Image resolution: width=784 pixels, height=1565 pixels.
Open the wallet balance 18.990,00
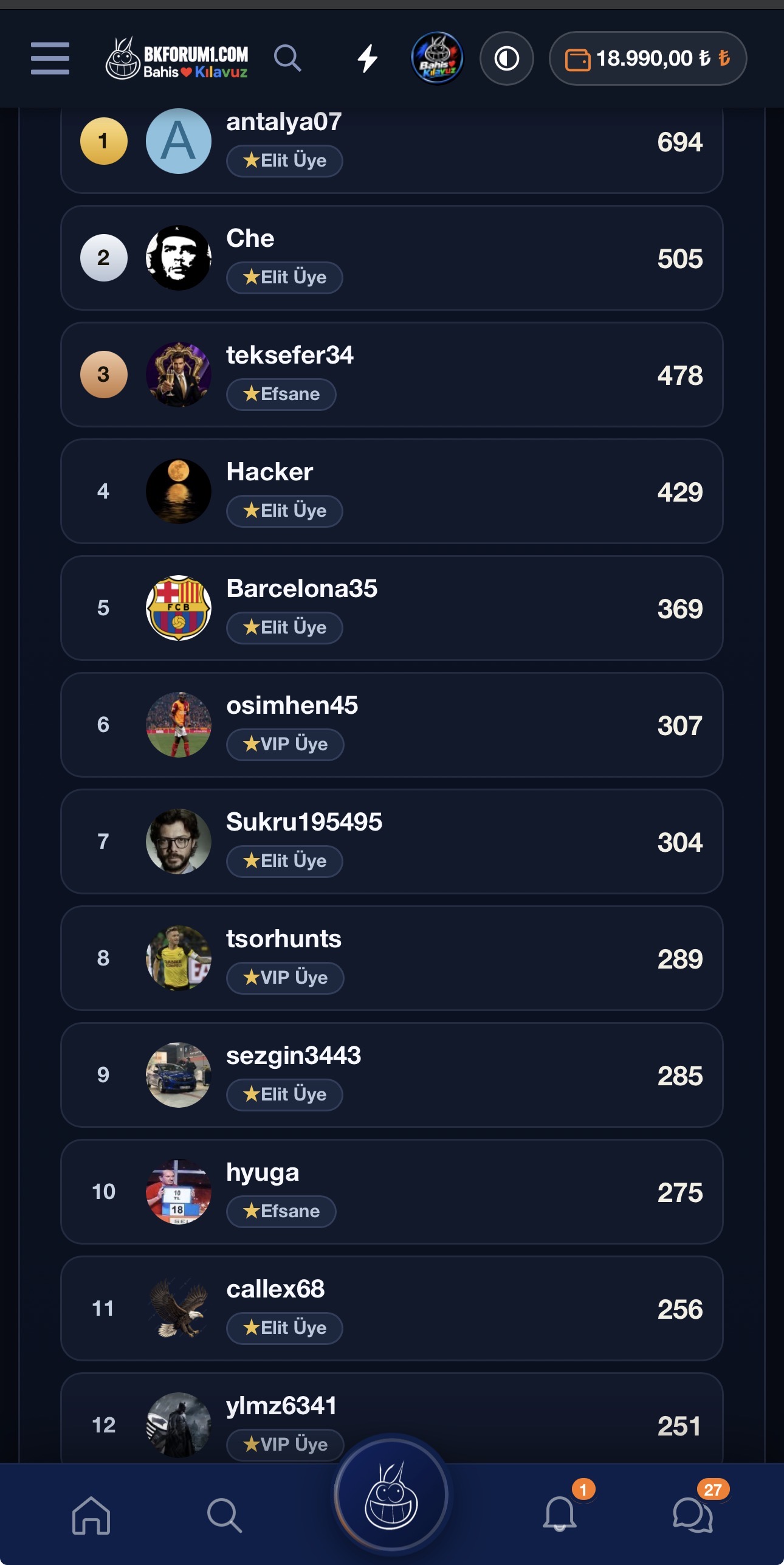pyautogui.click(x=648, y=58)
